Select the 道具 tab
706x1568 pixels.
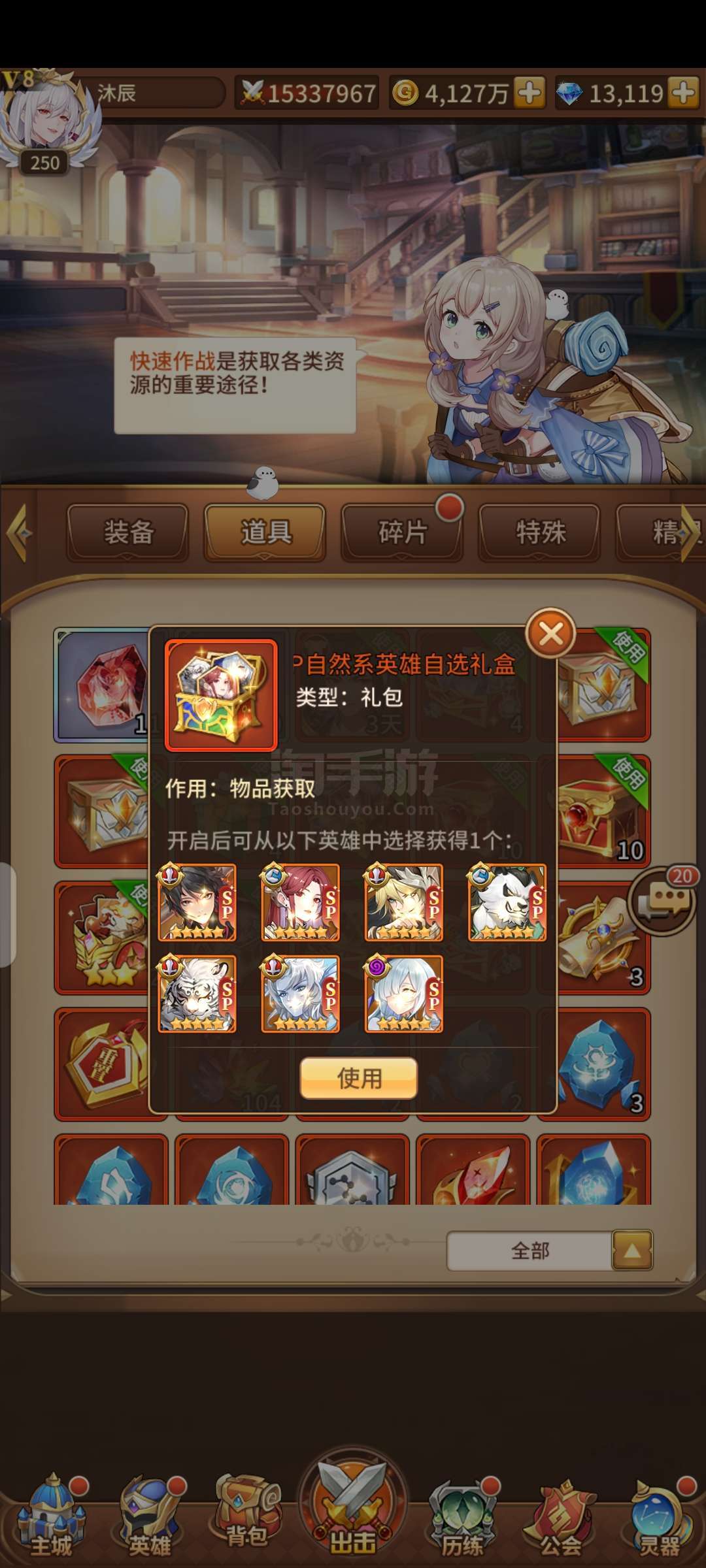point(265,532)
